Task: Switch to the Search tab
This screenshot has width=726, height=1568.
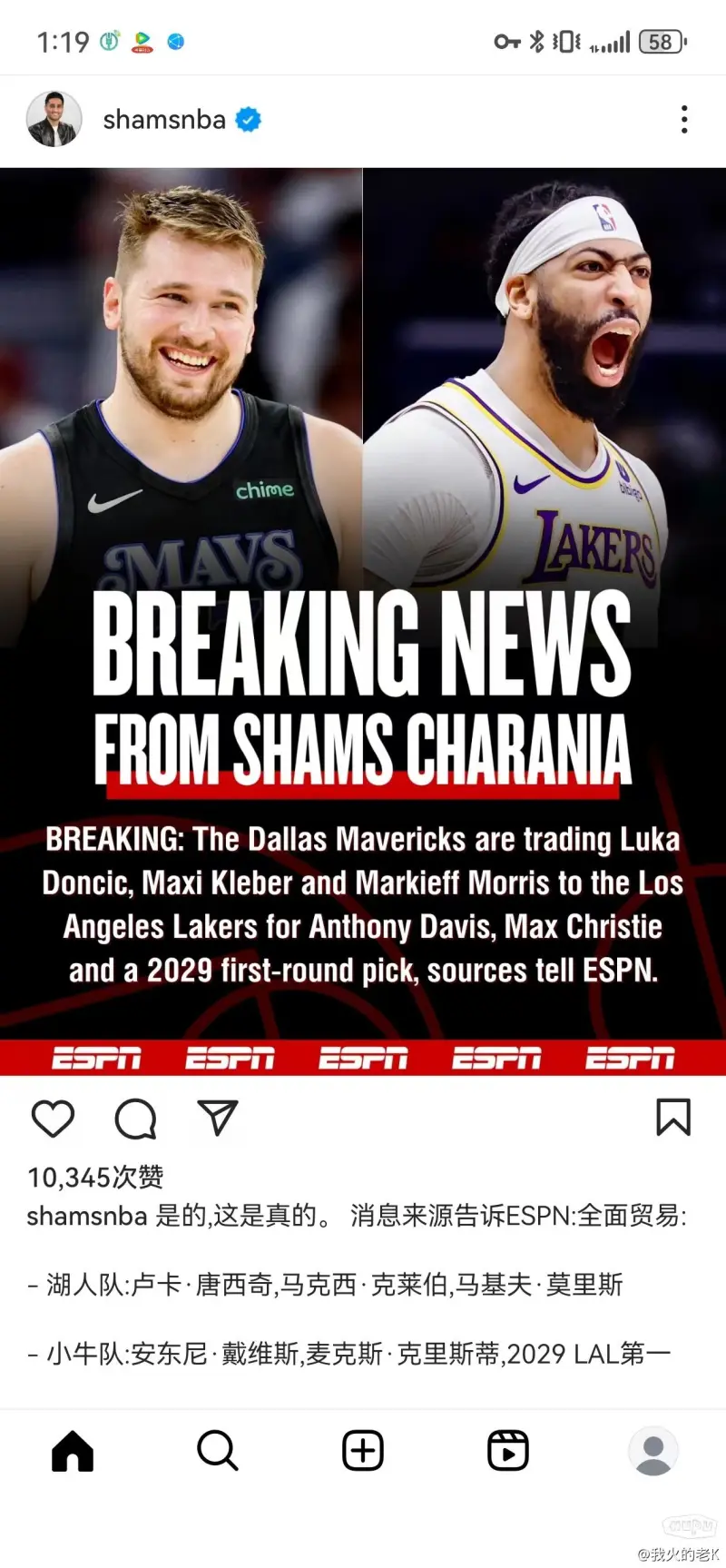Action: click(218, 1451)
